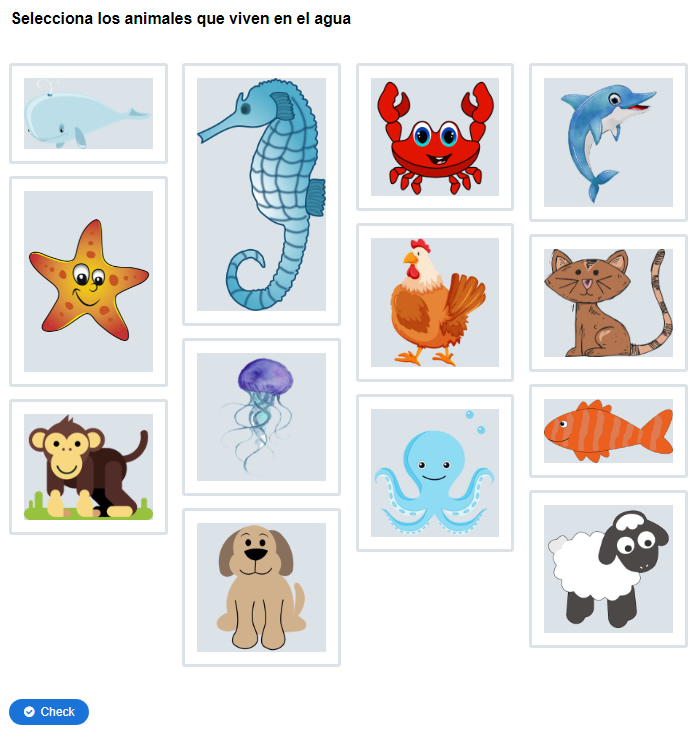Choose the red crab tile
The image size is (700, 734).
tap(434, 138)
